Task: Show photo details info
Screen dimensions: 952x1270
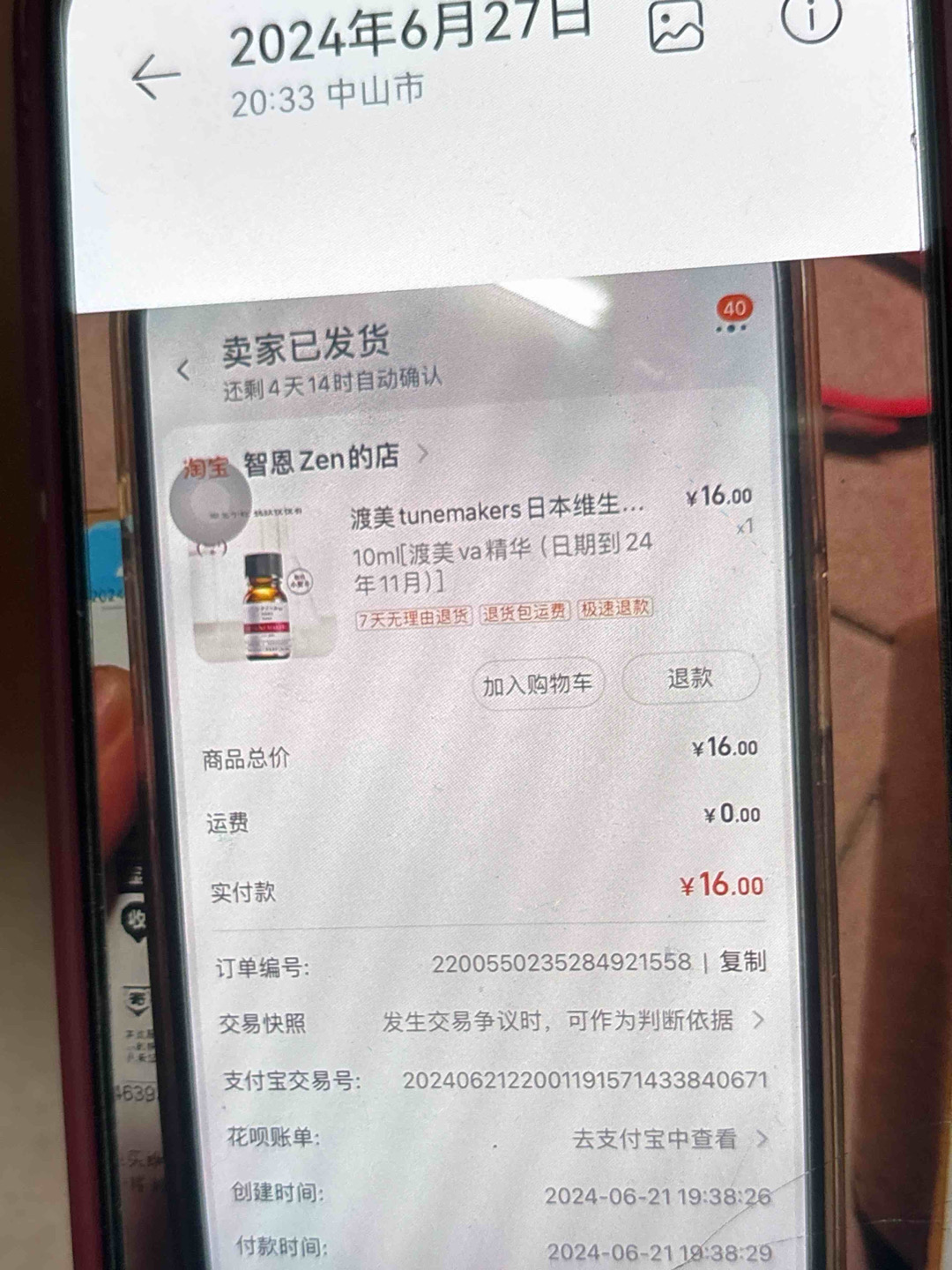Action: (809, 18)
